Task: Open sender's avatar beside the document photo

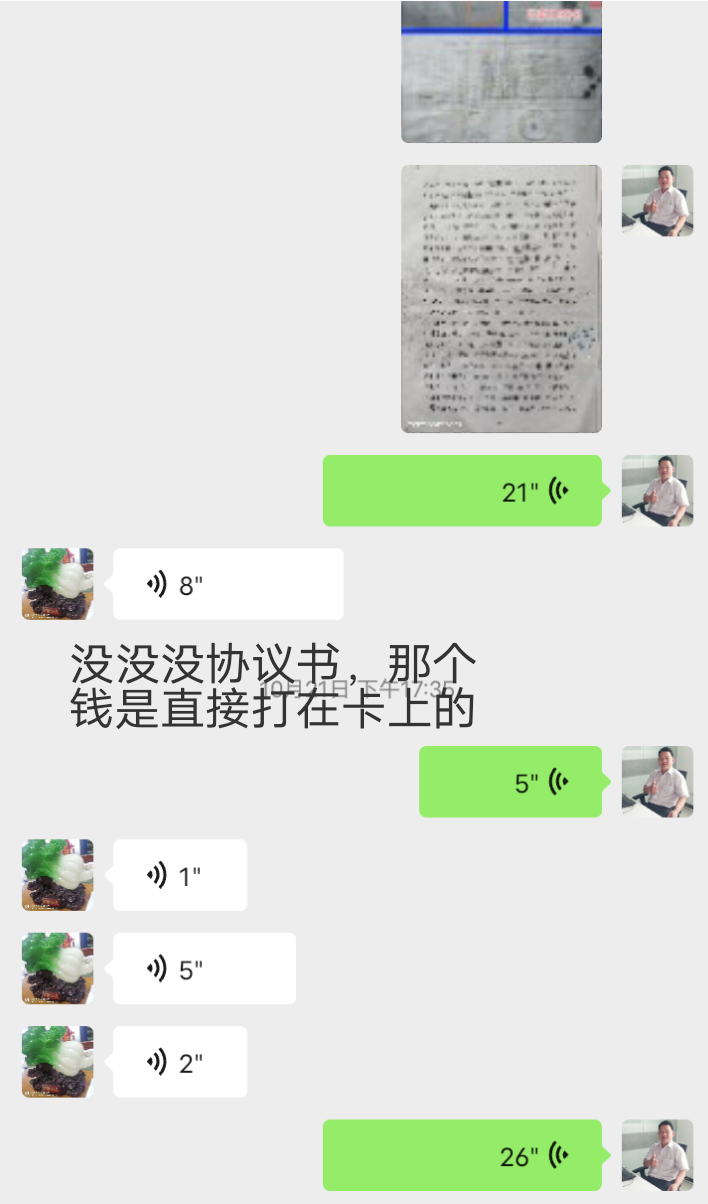Action: point(657,200)
